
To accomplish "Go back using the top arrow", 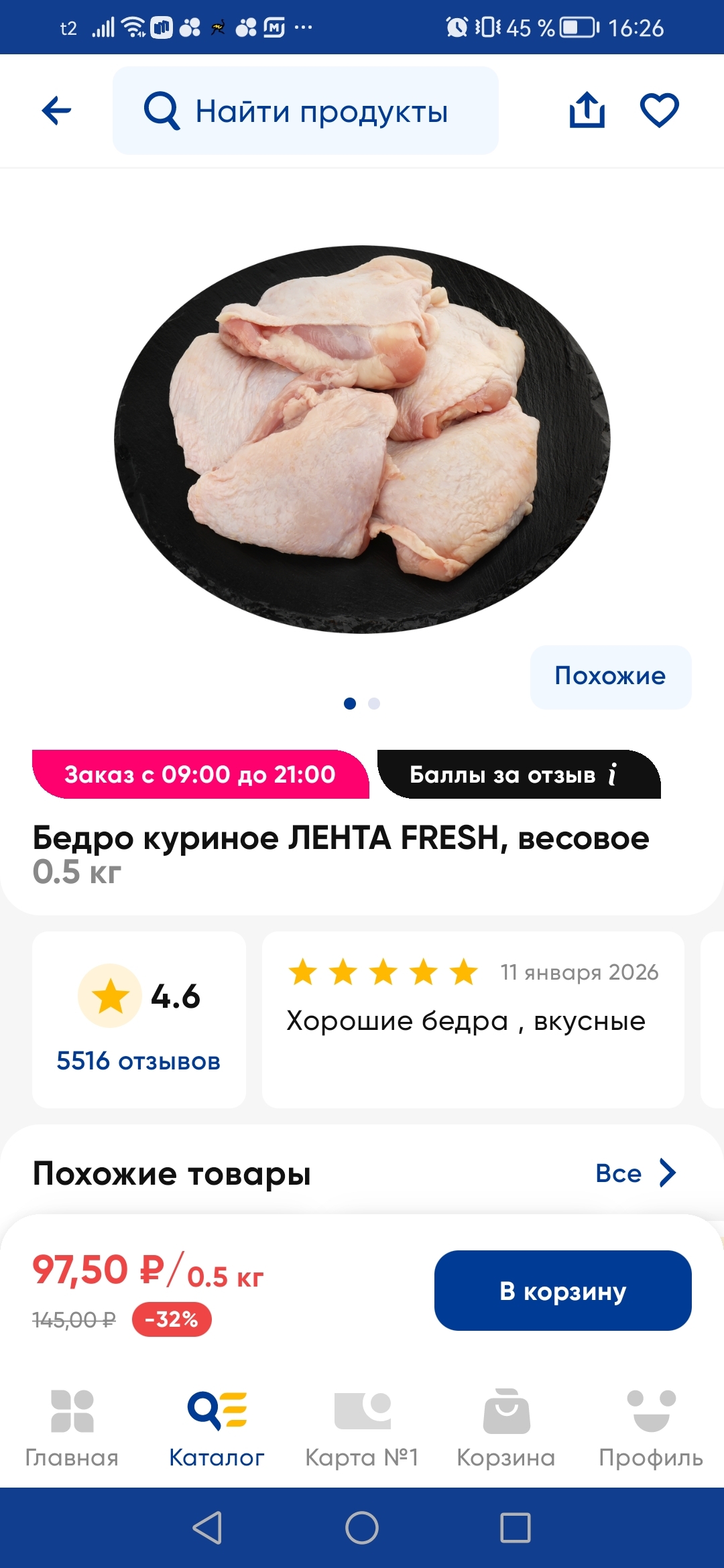I will pyautogui.click(x=57, y=111).
